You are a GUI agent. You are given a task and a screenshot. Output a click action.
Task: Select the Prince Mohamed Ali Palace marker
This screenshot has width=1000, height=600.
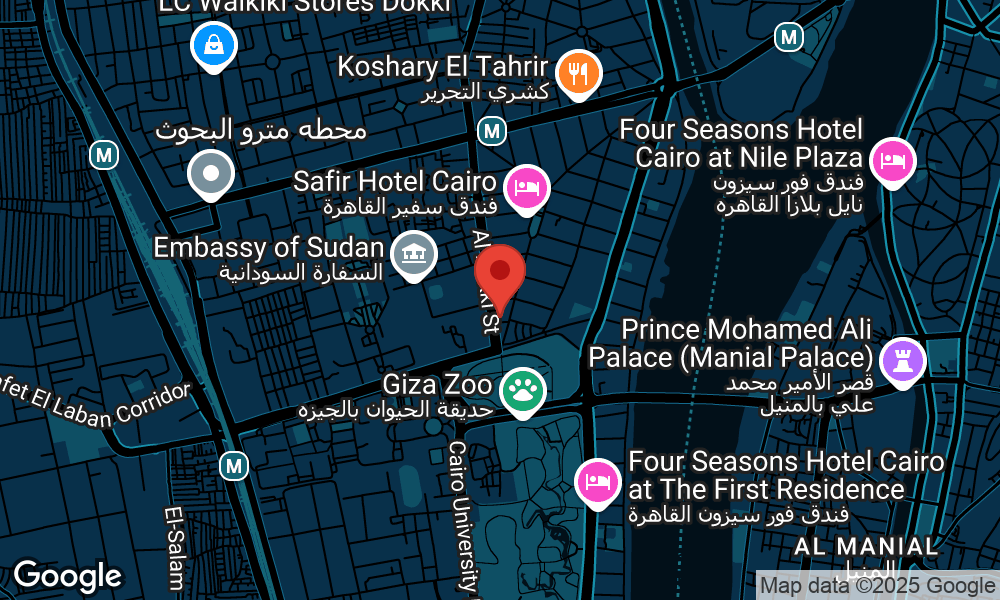coord(902,360)
